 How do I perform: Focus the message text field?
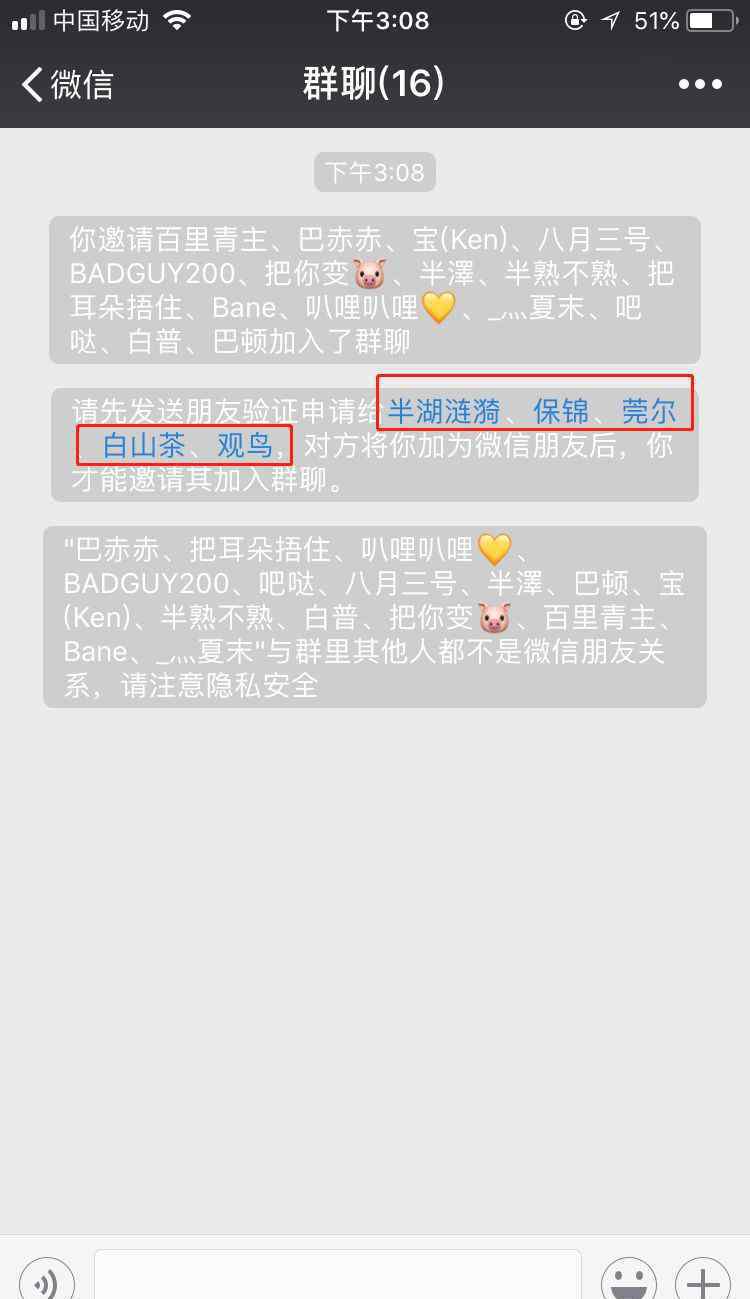pyautogui.click(x=337, y=1277)
